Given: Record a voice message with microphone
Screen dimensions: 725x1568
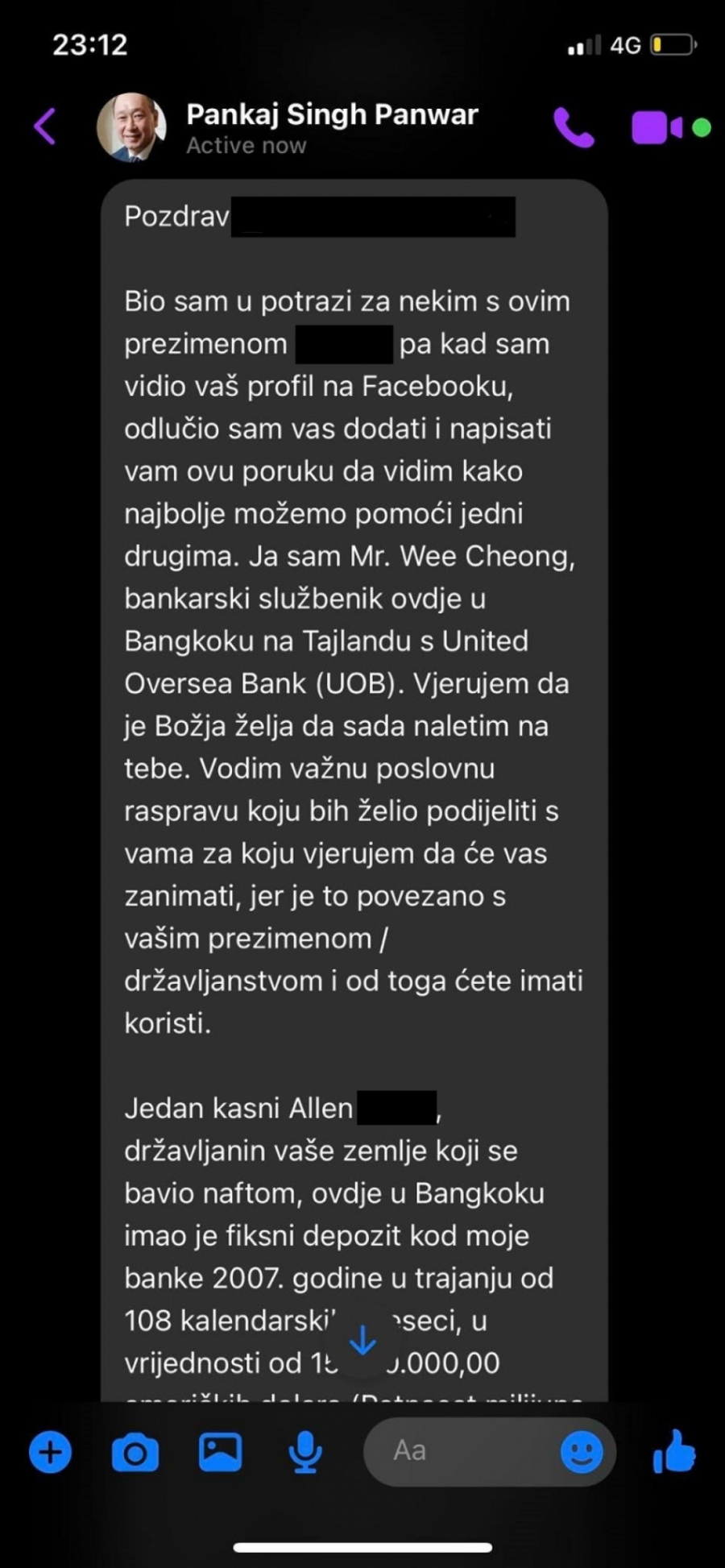Looking at the screenshot, I should pos(305,1453).
